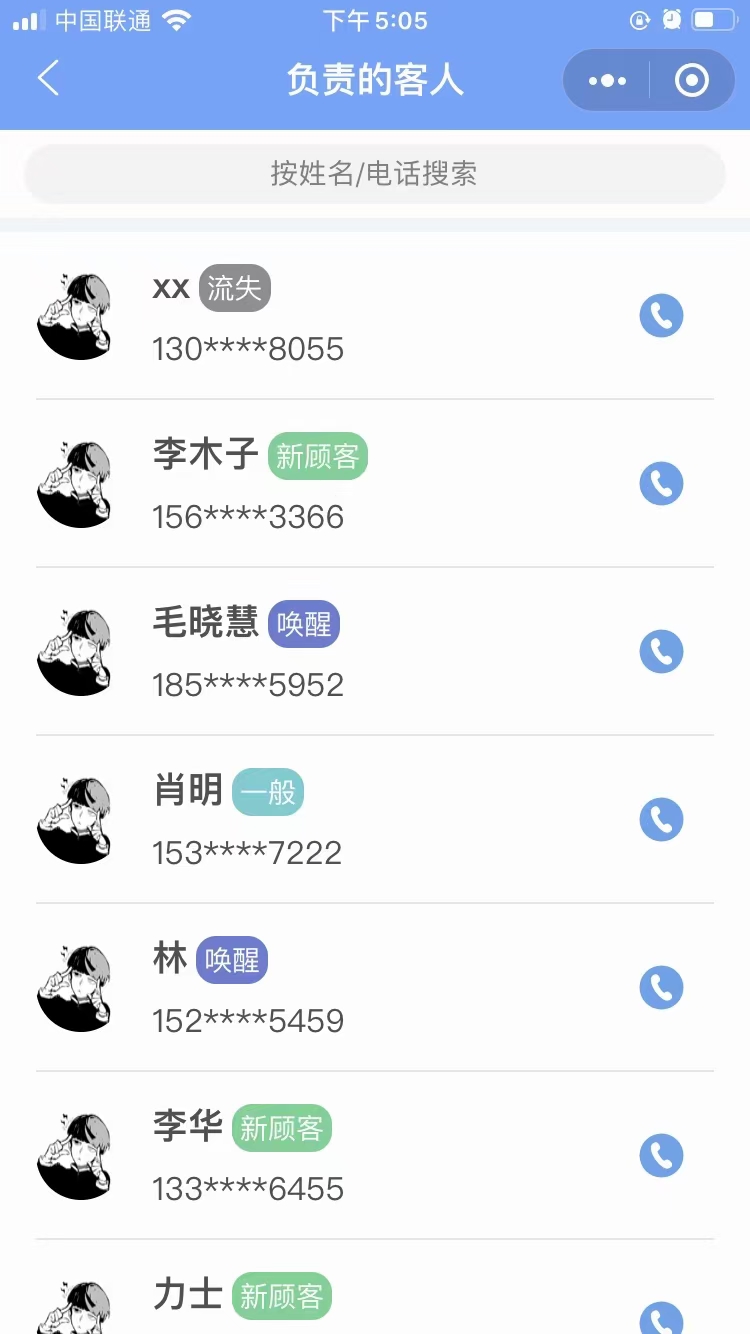This screenshot has width=750, height=1334.
Task: Call customer xx with the phone icon
Action: 661,316
